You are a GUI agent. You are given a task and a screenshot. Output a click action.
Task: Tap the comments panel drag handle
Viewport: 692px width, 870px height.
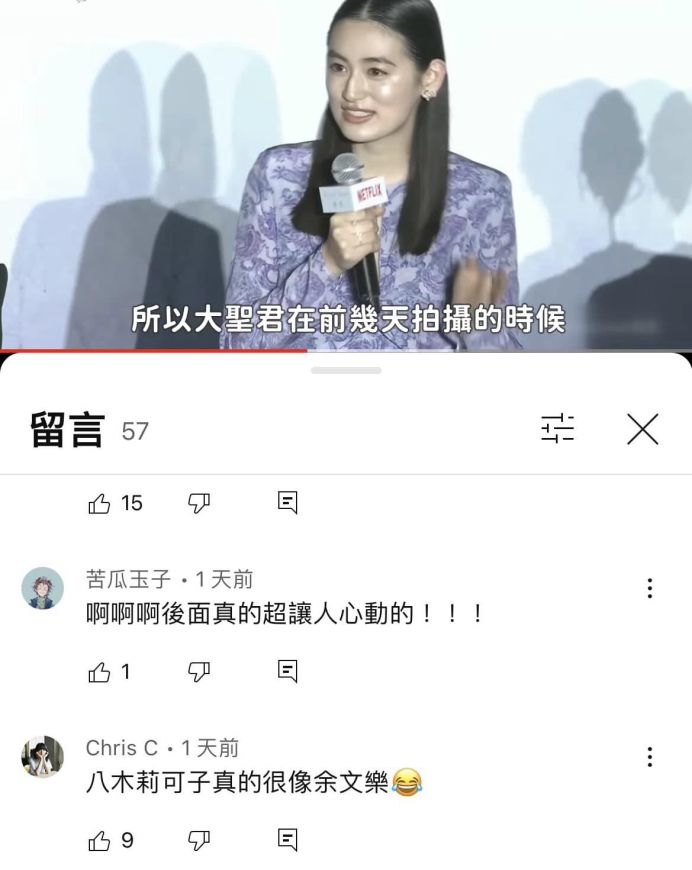pyautogui.click(x=346, y=371)
